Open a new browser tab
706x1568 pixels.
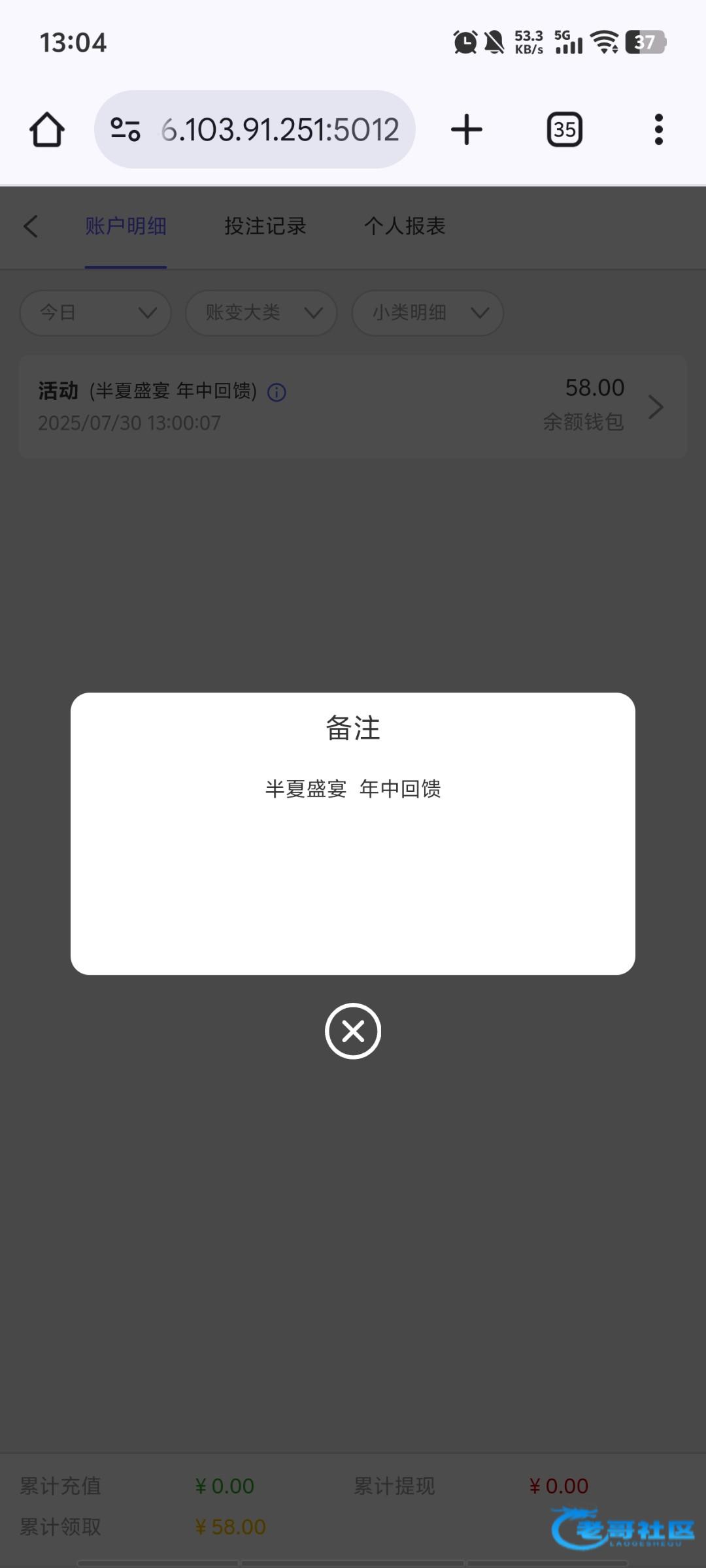click(x=467, y=129)
